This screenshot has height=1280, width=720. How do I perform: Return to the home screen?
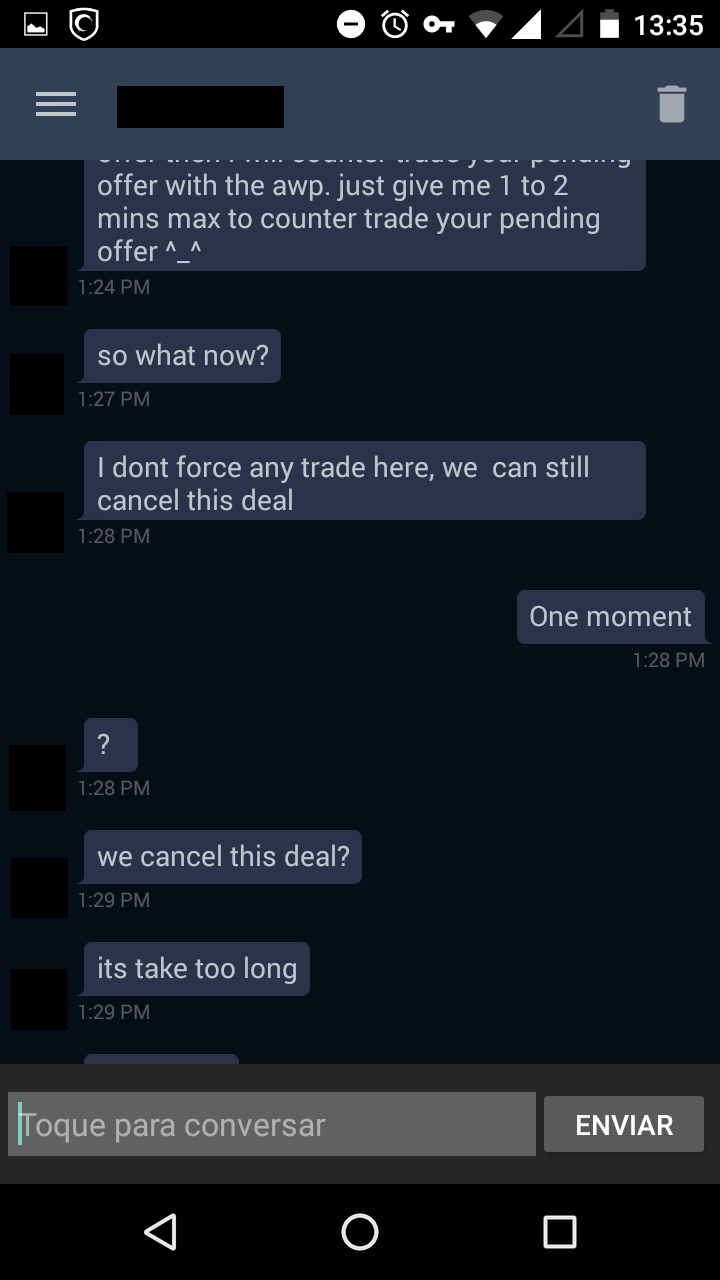(360, 1231)
